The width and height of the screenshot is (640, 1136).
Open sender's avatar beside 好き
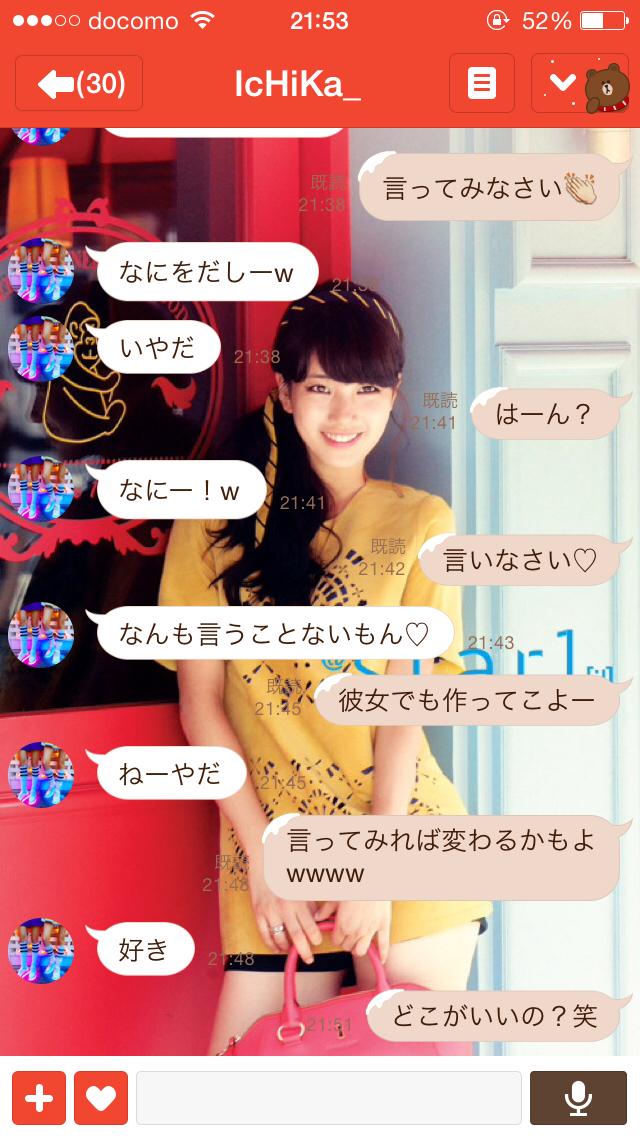[x=41, y=950]
